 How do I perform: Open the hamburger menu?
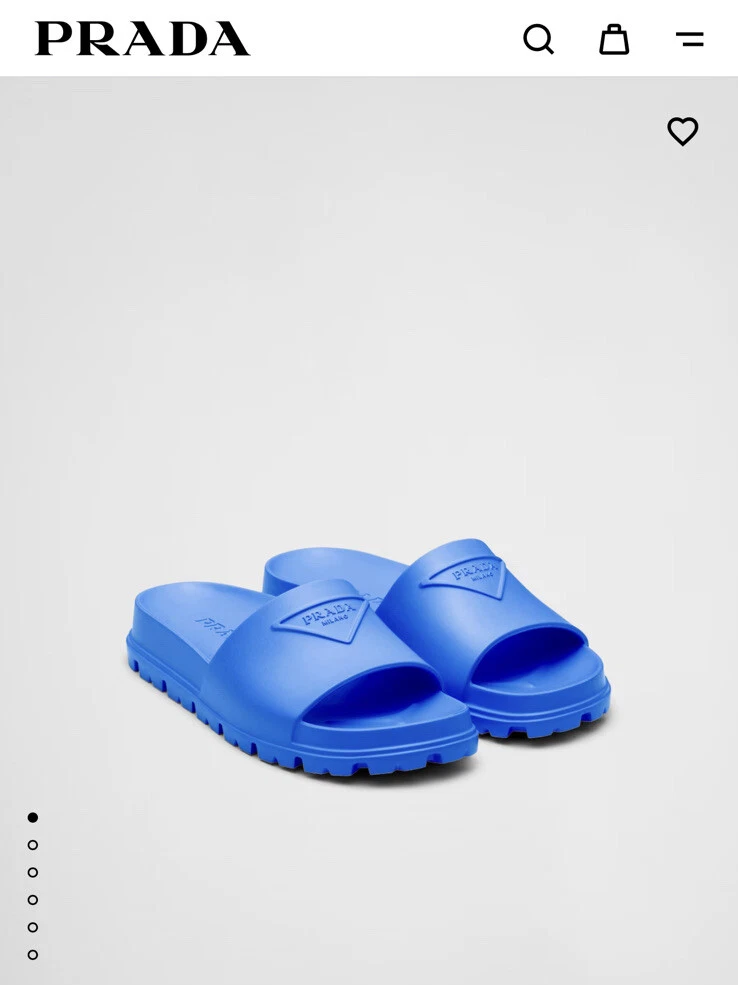point(690,39)
